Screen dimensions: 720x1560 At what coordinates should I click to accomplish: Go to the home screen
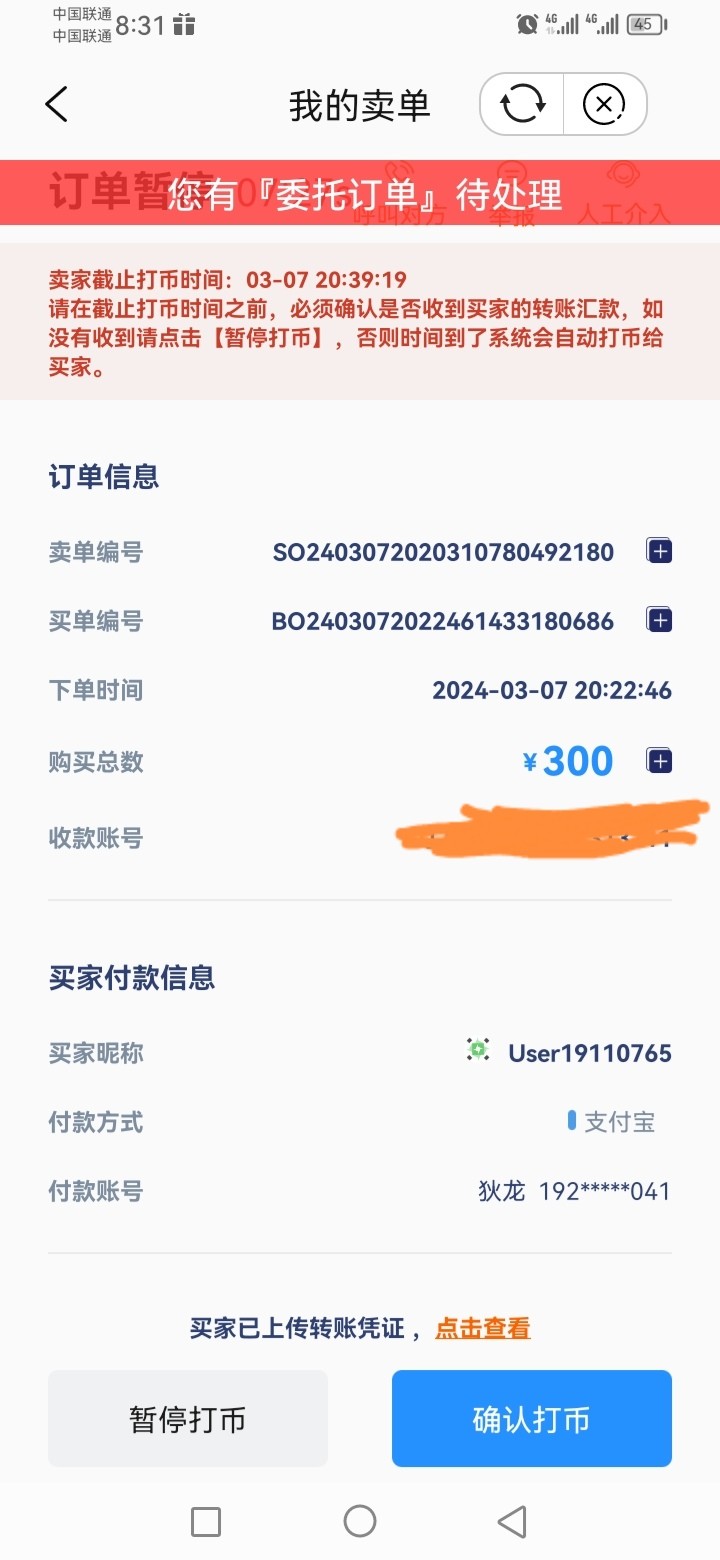pyautogui.click(x=360, y=1522)
